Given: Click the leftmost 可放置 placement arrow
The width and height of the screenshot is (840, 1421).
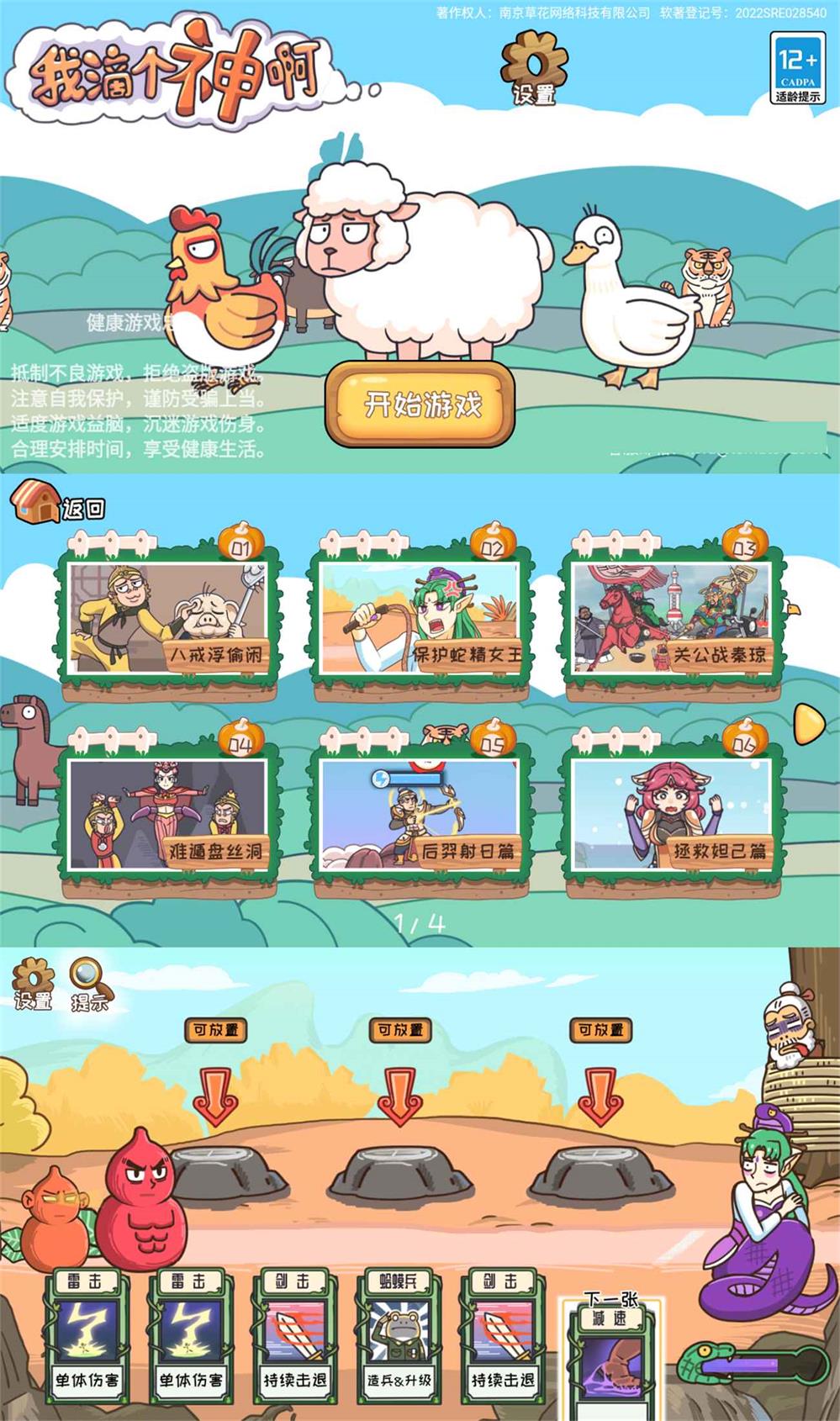Looking at the screenshot, I should [x=215, y=1091].
